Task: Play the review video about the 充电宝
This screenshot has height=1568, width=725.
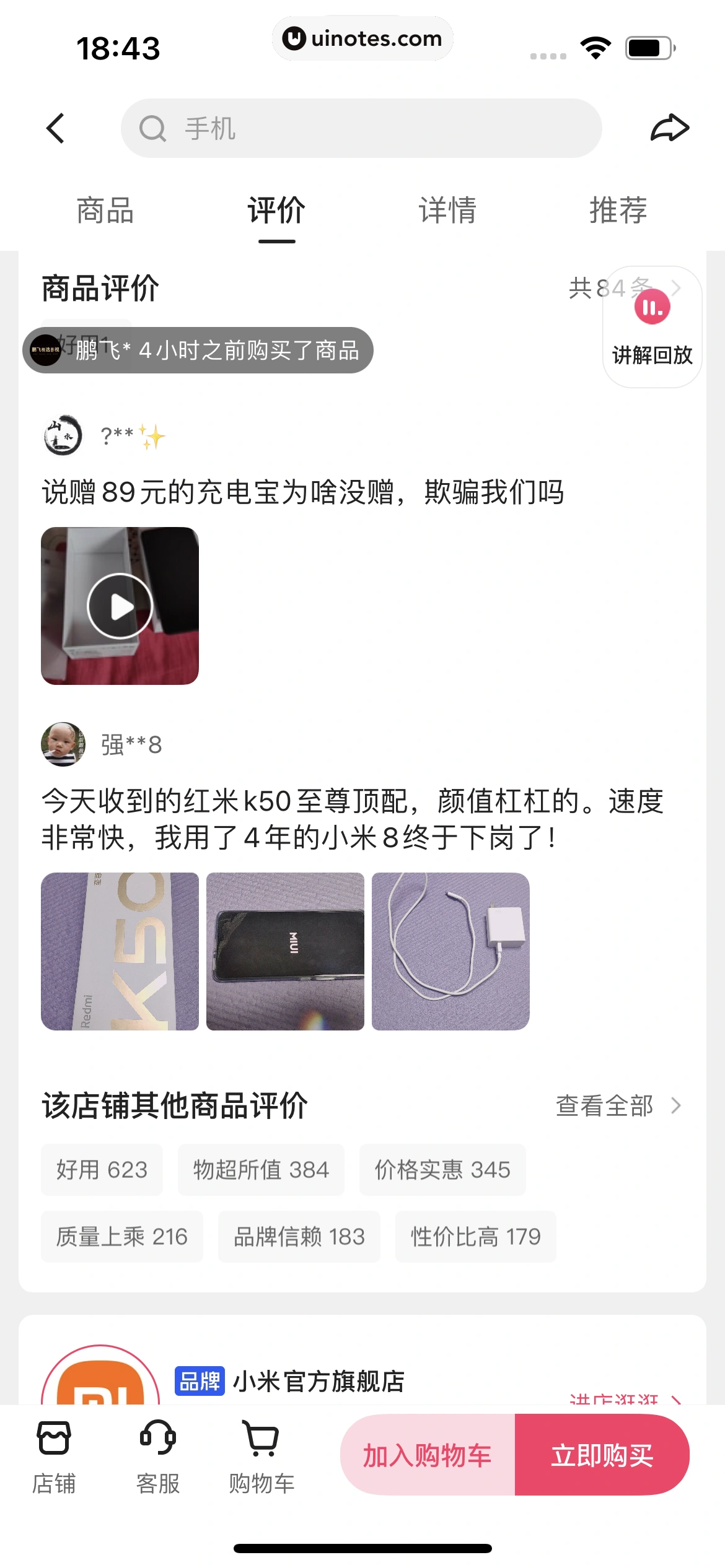Action: [x=120, y=606]
